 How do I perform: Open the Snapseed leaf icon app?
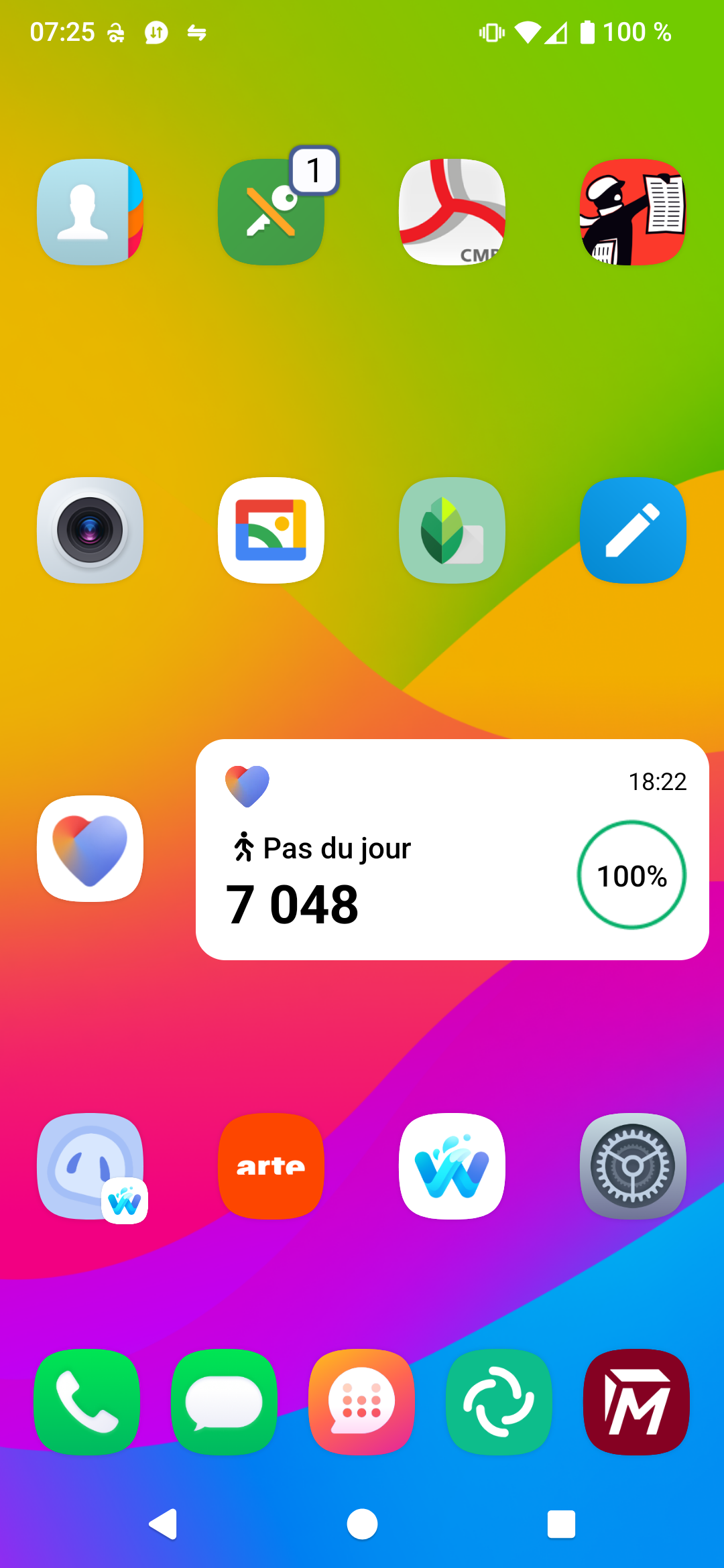click(452, 530)
